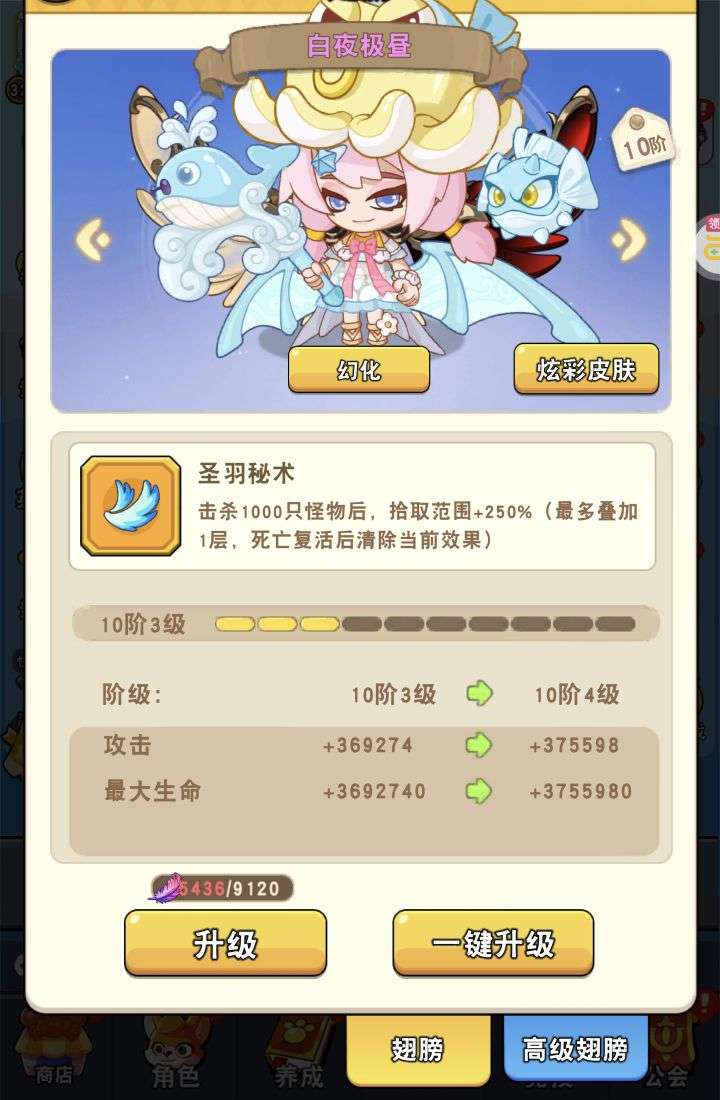Tap the 升级 upgrade button
720x1100 pixels.
(x=225, y=942)
